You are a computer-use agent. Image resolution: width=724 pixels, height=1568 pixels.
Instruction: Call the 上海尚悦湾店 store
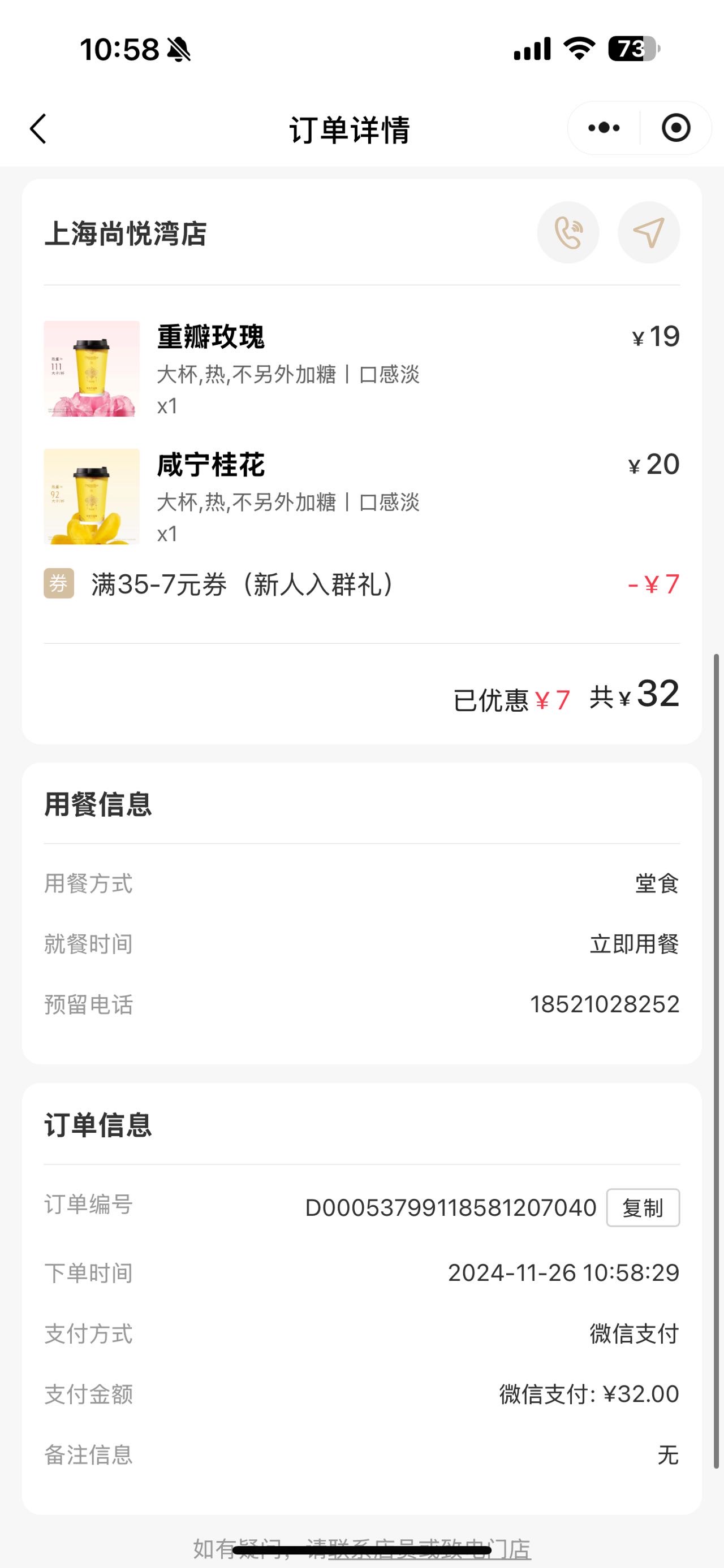[568, 232]
